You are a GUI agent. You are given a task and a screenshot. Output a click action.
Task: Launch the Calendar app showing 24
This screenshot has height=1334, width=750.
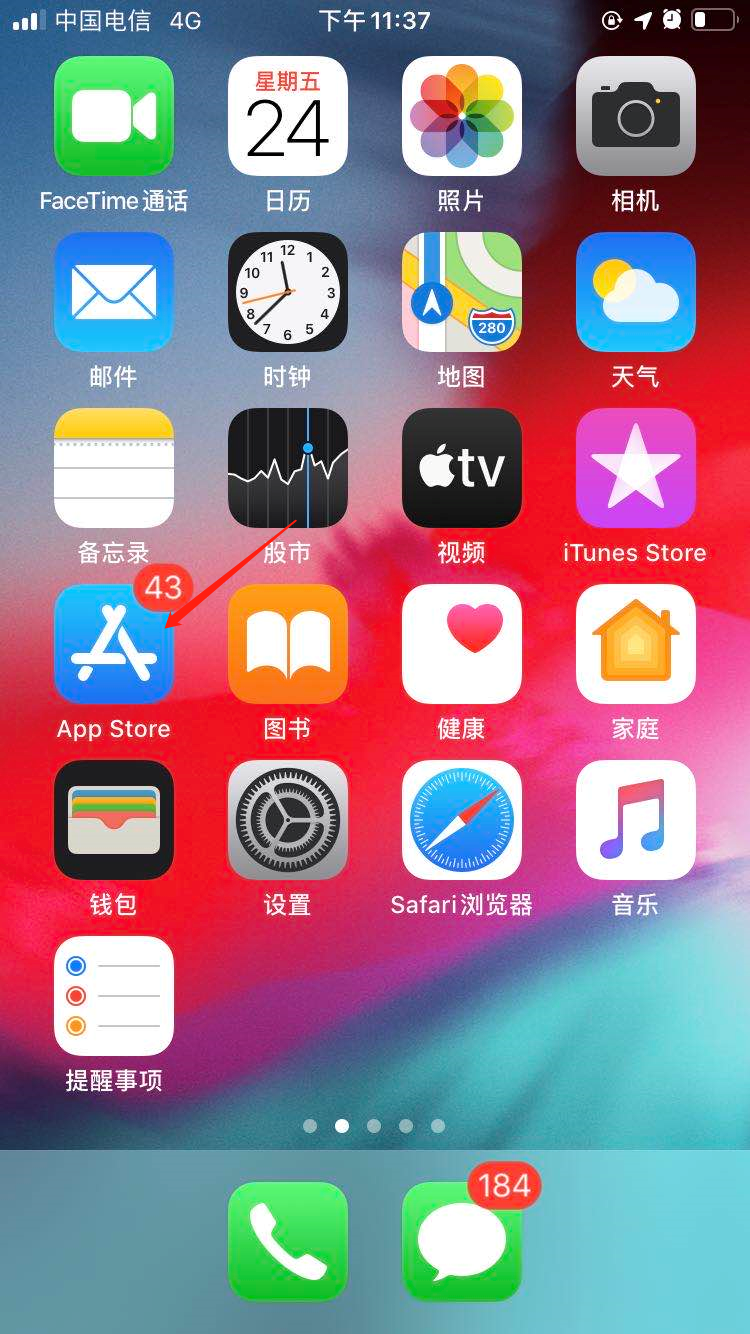pyautogui.click(x=288, y=116)
